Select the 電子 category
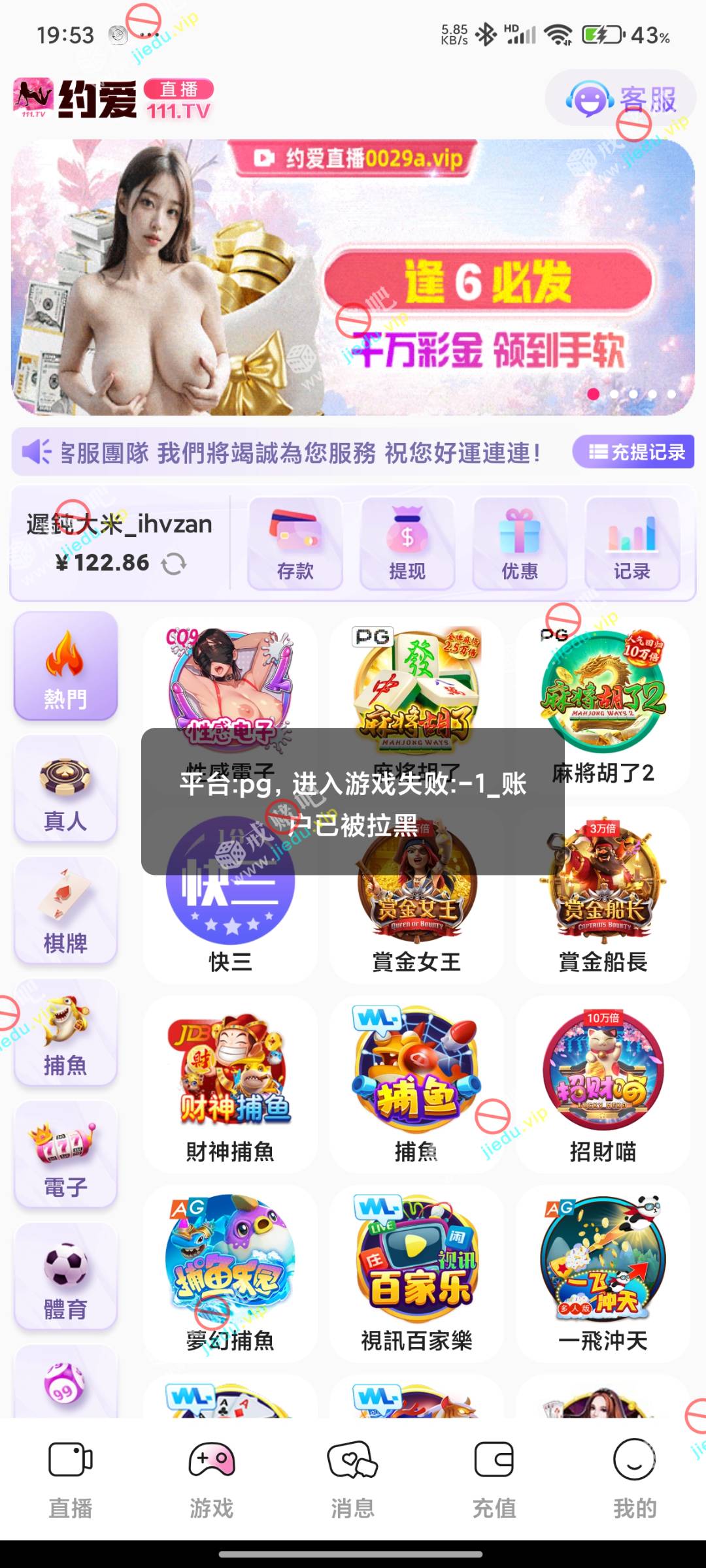This screenshot has height=1568, width=706. click(x=65, y=1155)
